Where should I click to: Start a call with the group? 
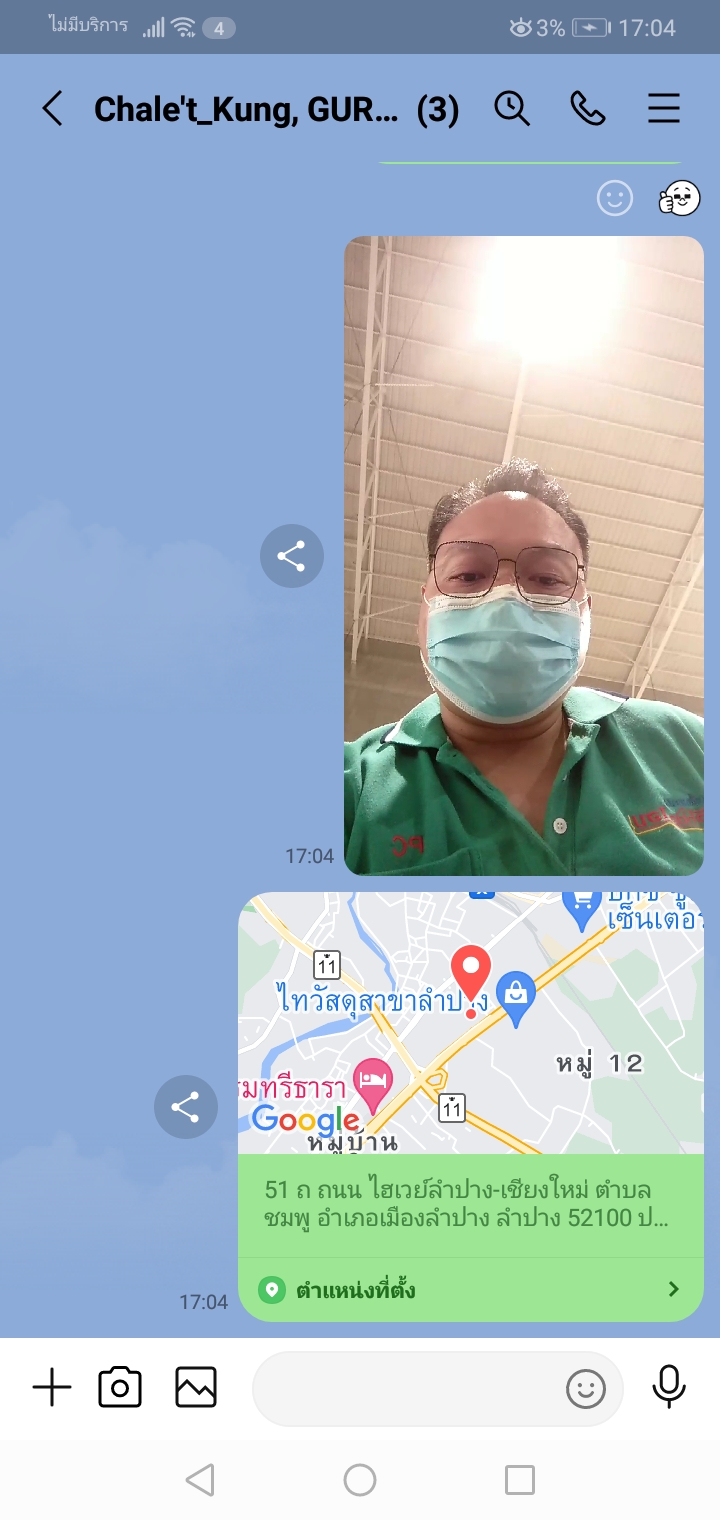588,108
